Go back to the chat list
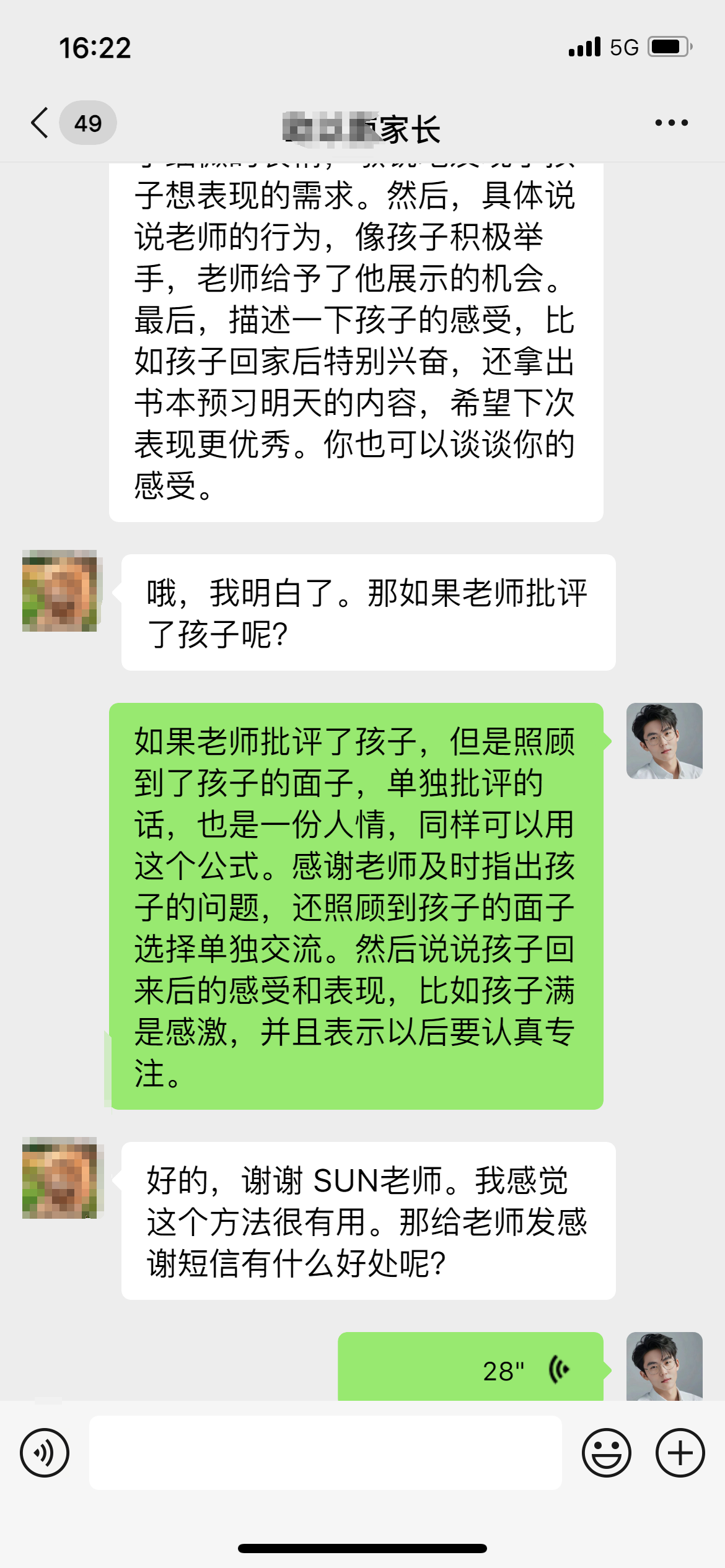 41,123
